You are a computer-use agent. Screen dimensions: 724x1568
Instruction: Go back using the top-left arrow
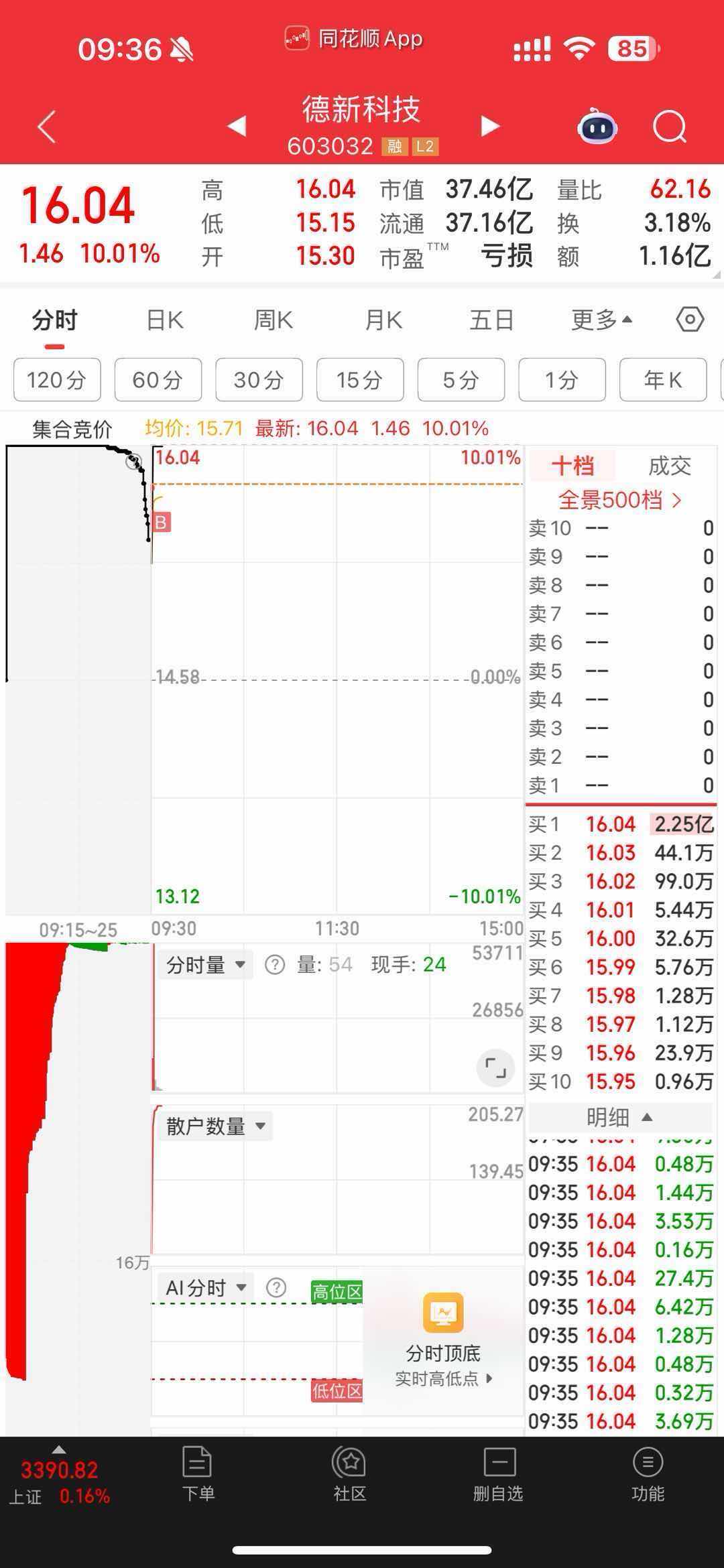[47, 127]
